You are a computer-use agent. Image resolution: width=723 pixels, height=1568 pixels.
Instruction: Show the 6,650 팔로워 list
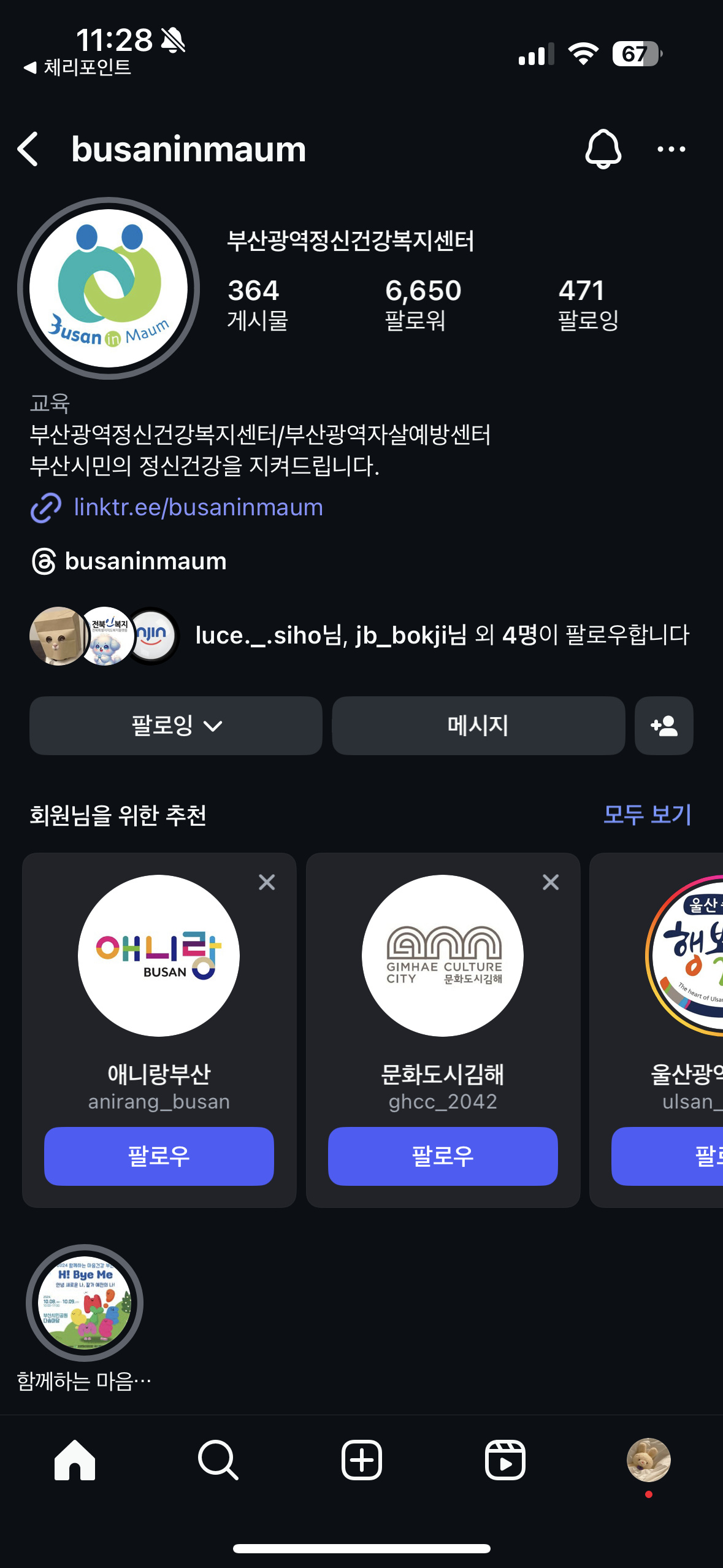pyautogui.click(x=423, y=303)
